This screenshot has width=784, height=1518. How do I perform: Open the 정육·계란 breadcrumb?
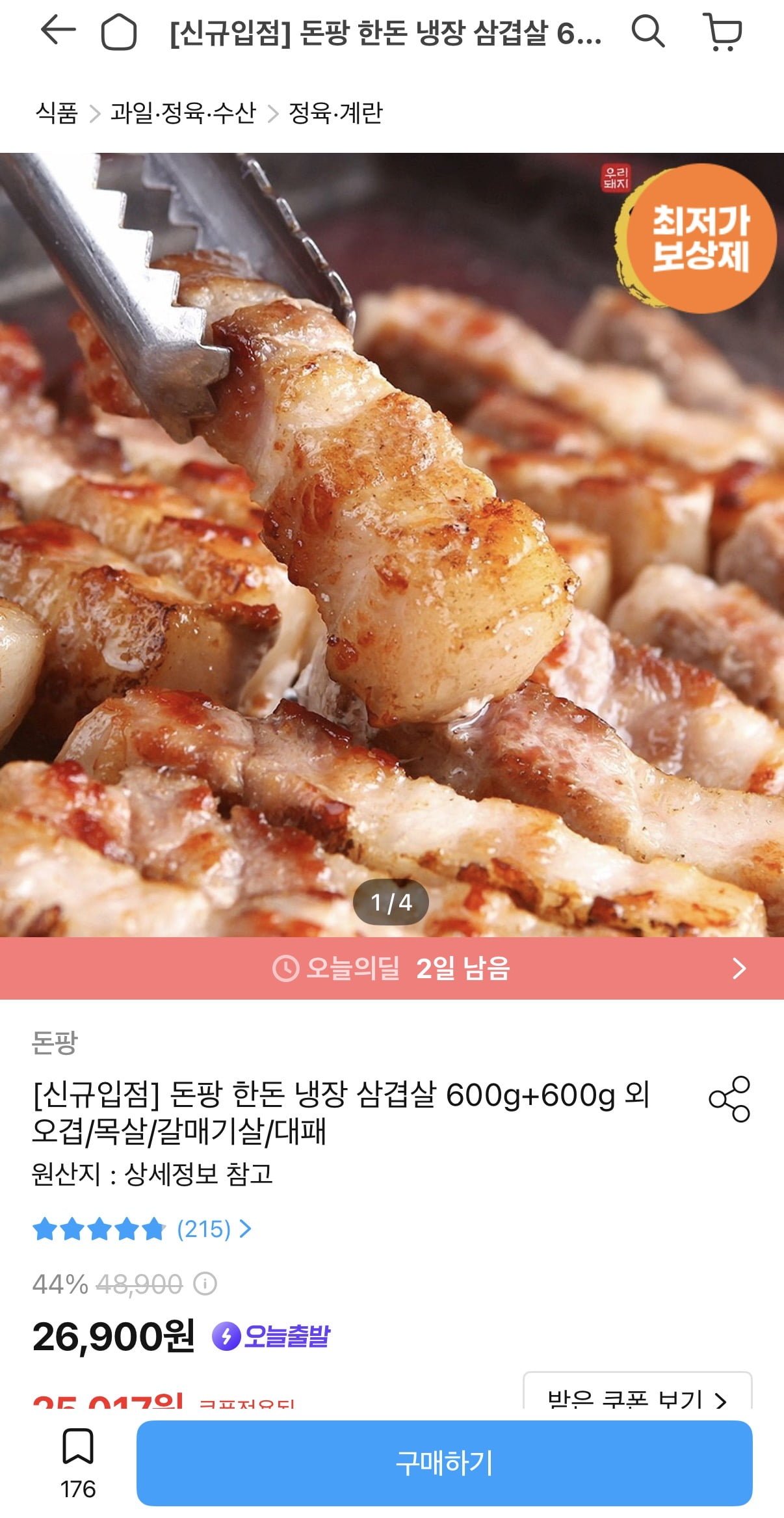click(335, 113)
